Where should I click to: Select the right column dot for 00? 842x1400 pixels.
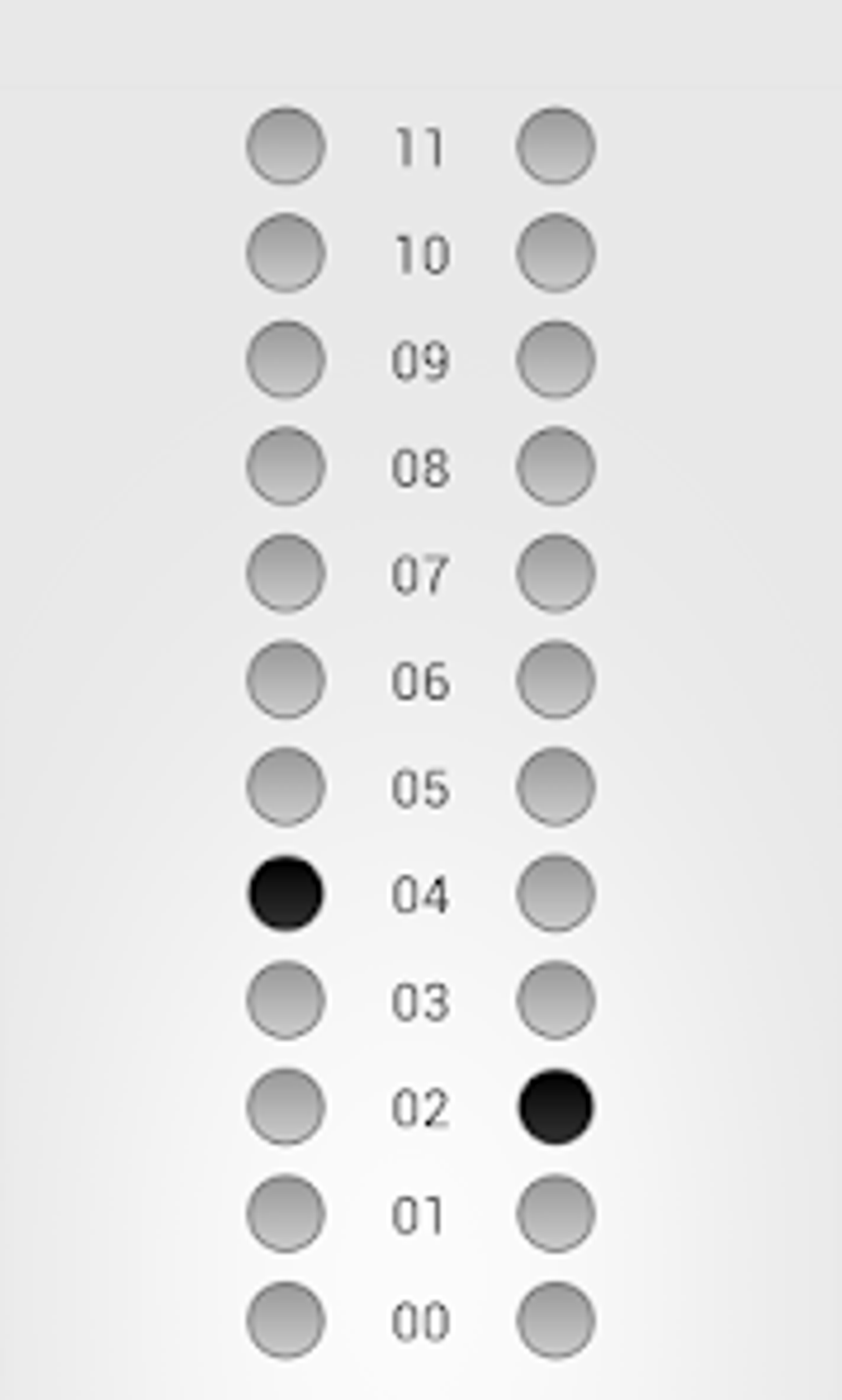pyautogui.click(x=556, y=1318)
